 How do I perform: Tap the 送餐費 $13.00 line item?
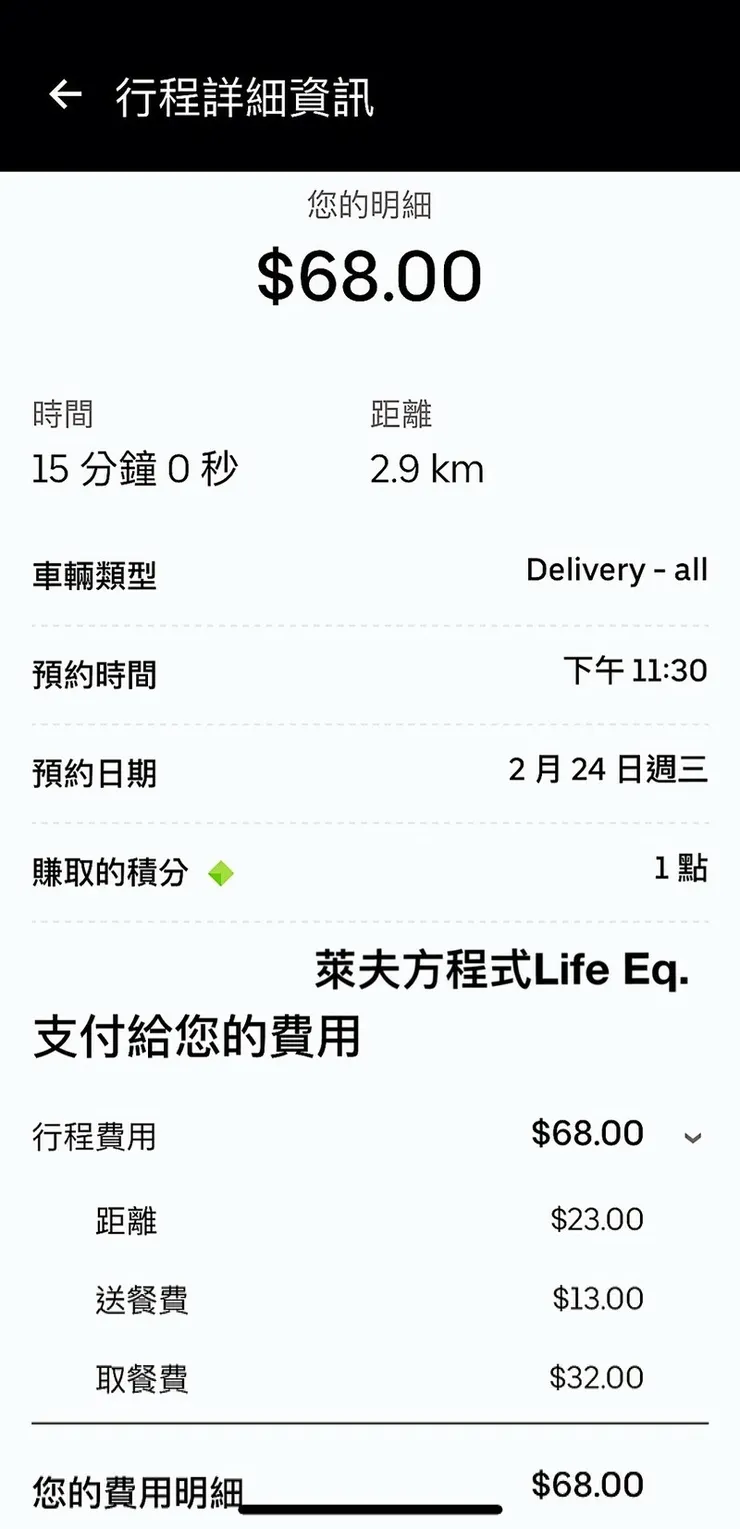pos(370,1299)
